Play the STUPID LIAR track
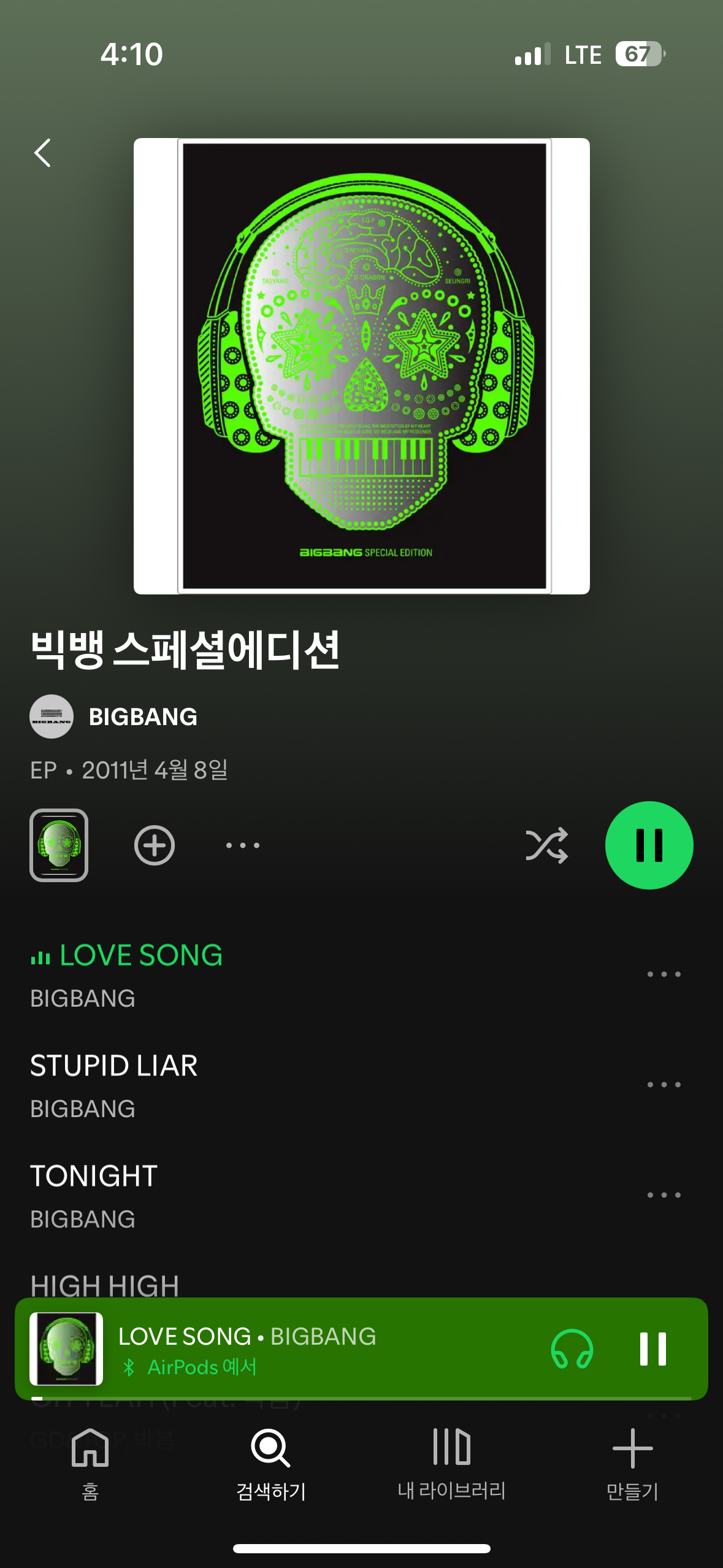The width and height of the screenshot is (723, 1568). (114, 1066)
